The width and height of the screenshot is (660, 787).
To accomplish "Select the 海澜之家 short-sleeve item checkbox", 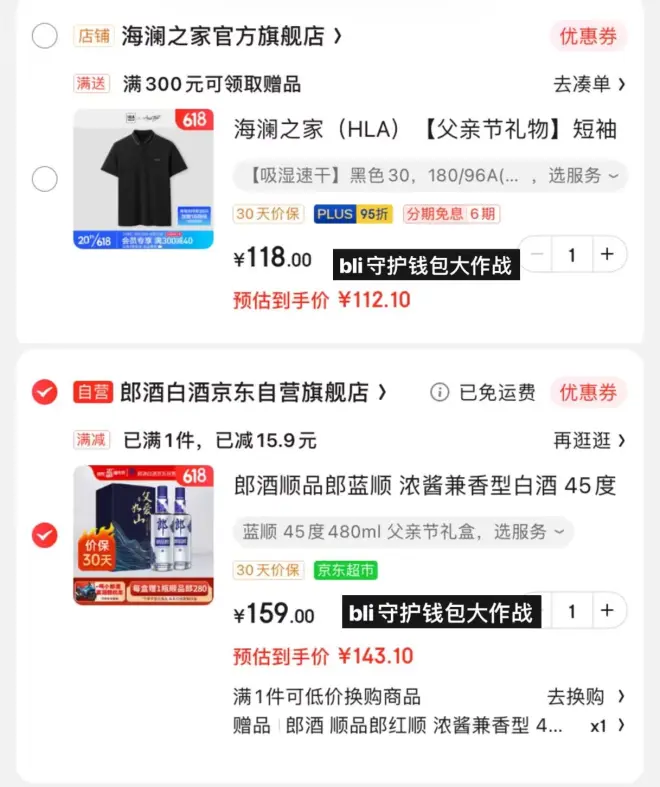I will coord(45,180).
